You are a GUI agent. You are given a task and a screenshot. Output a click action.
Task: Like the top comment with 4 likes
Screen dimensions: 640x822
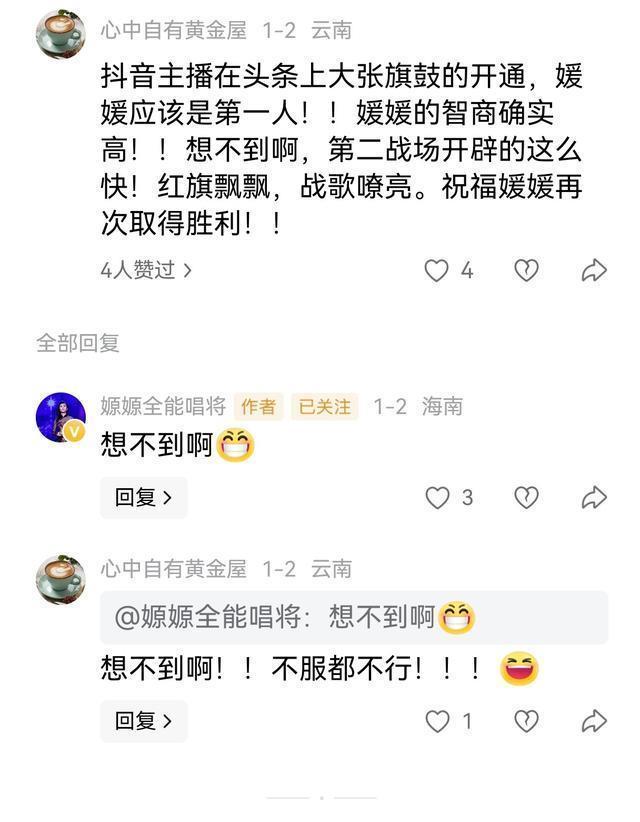(437, 270)
